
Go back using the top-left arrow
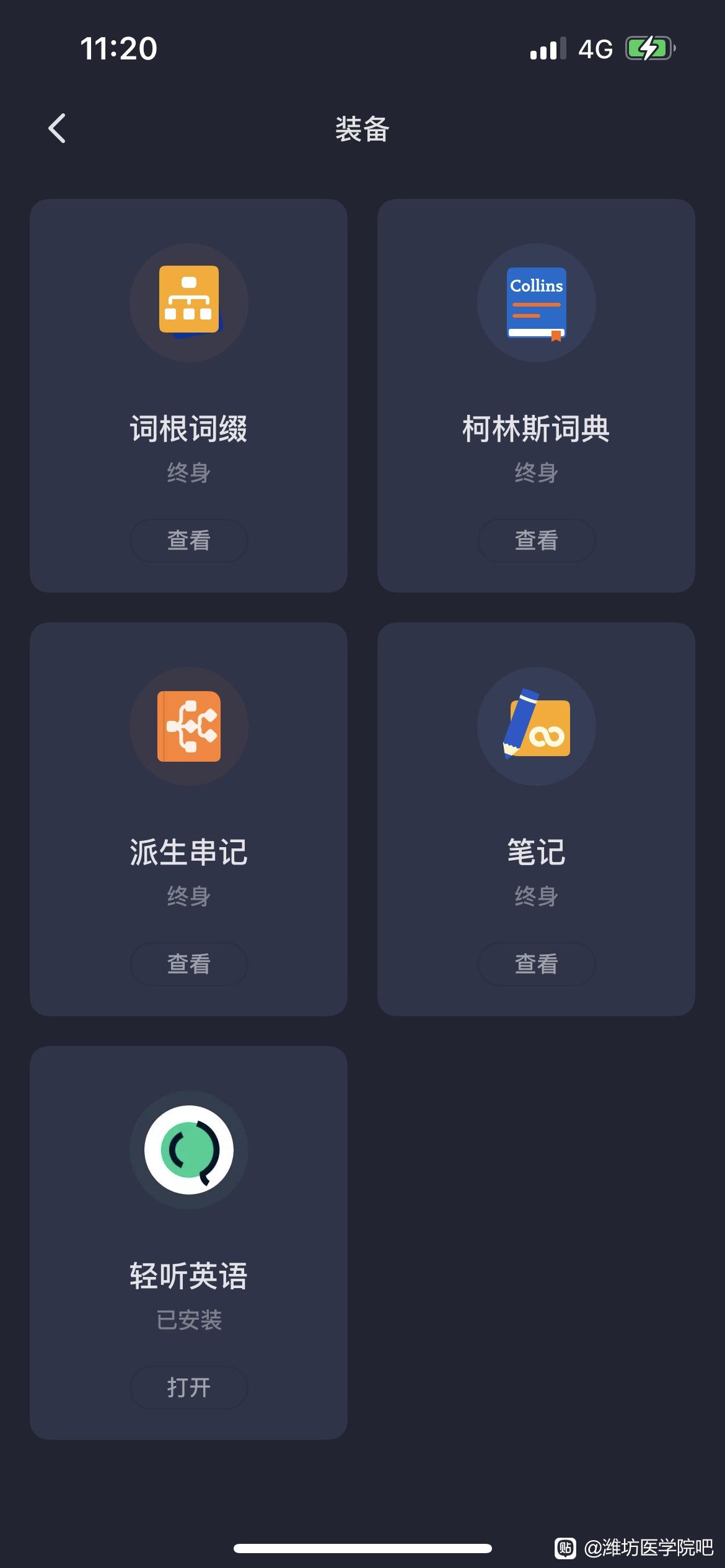pos(57,129)
